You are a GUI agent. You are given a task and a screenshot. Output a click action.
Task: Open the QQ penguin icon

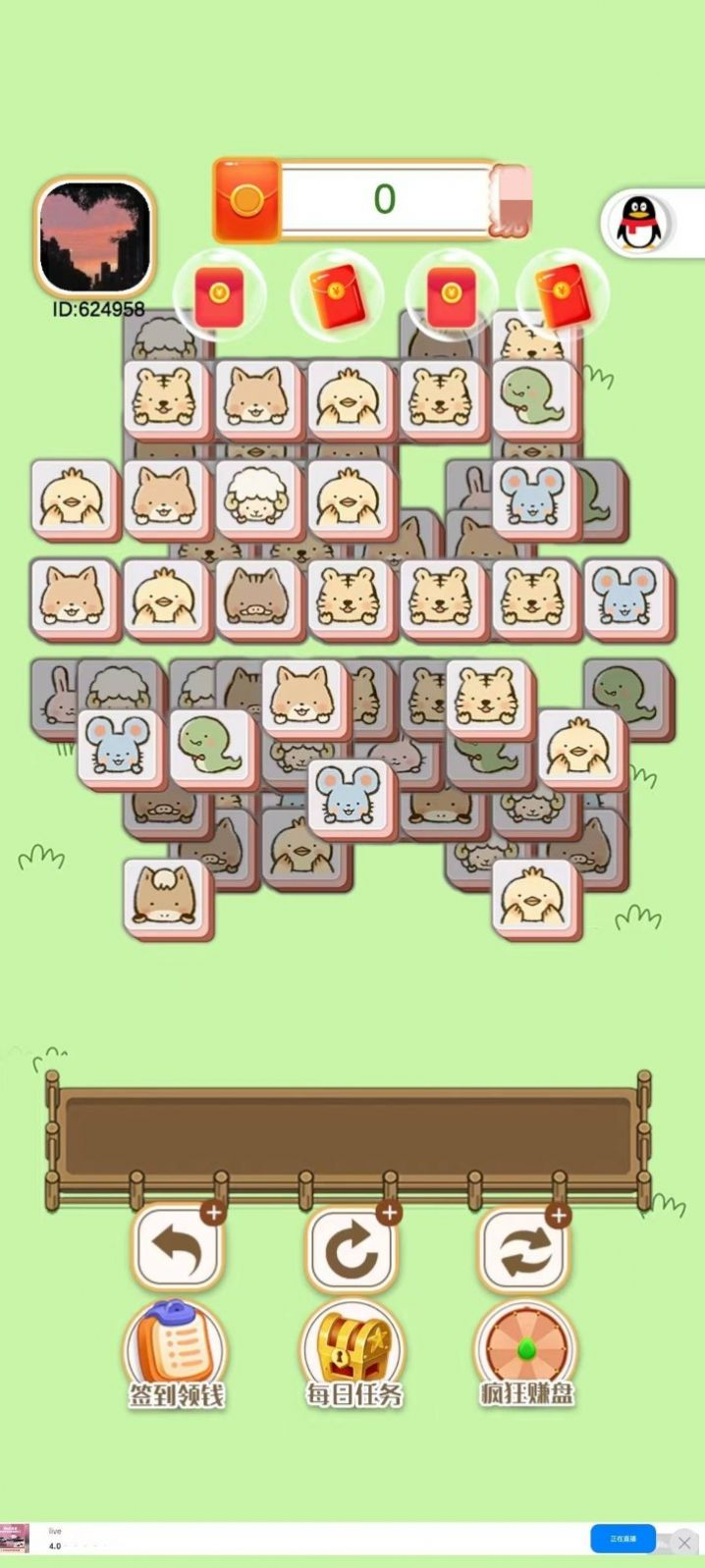tap(640, 225)
